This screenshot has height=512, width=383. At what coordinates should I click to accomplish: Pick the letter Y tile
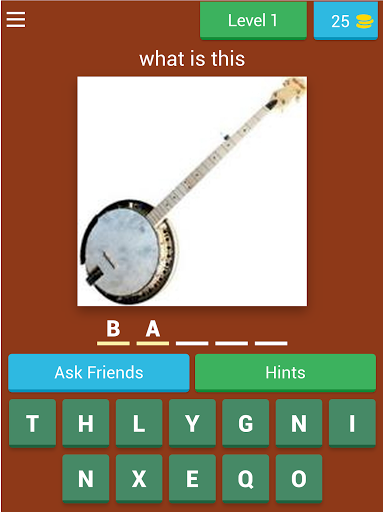coord(192,423)
